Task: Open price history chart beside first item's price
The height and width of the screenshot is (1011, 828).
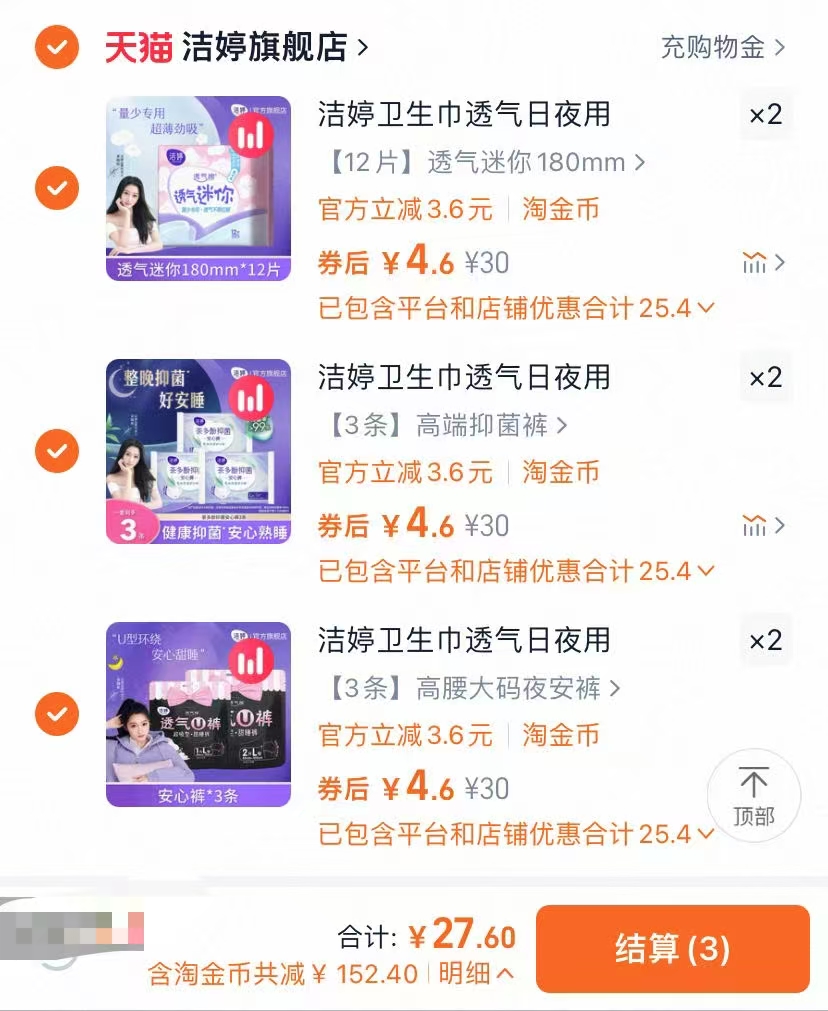Action: (x=756, y=262)
